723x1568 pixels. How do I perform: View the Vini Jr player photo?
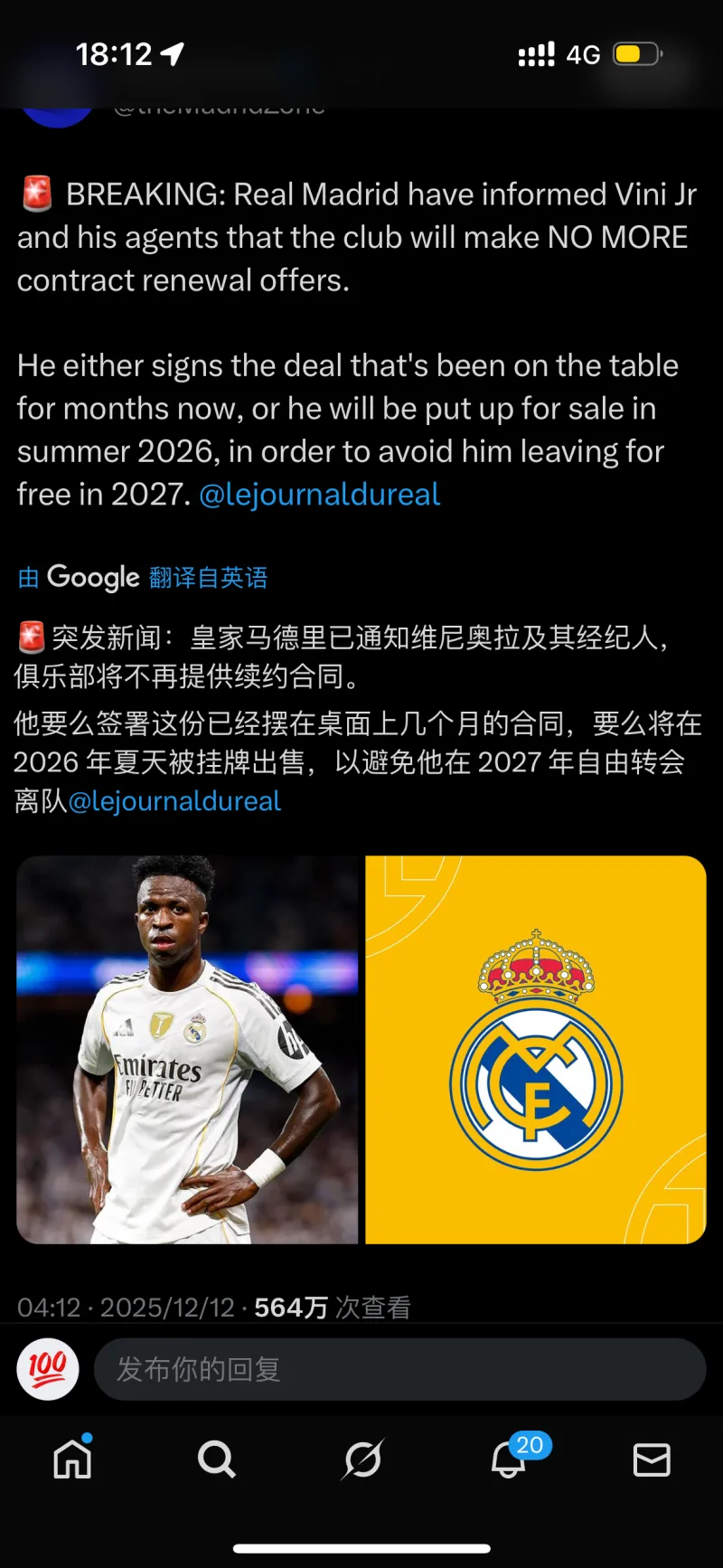(187, 1049)
